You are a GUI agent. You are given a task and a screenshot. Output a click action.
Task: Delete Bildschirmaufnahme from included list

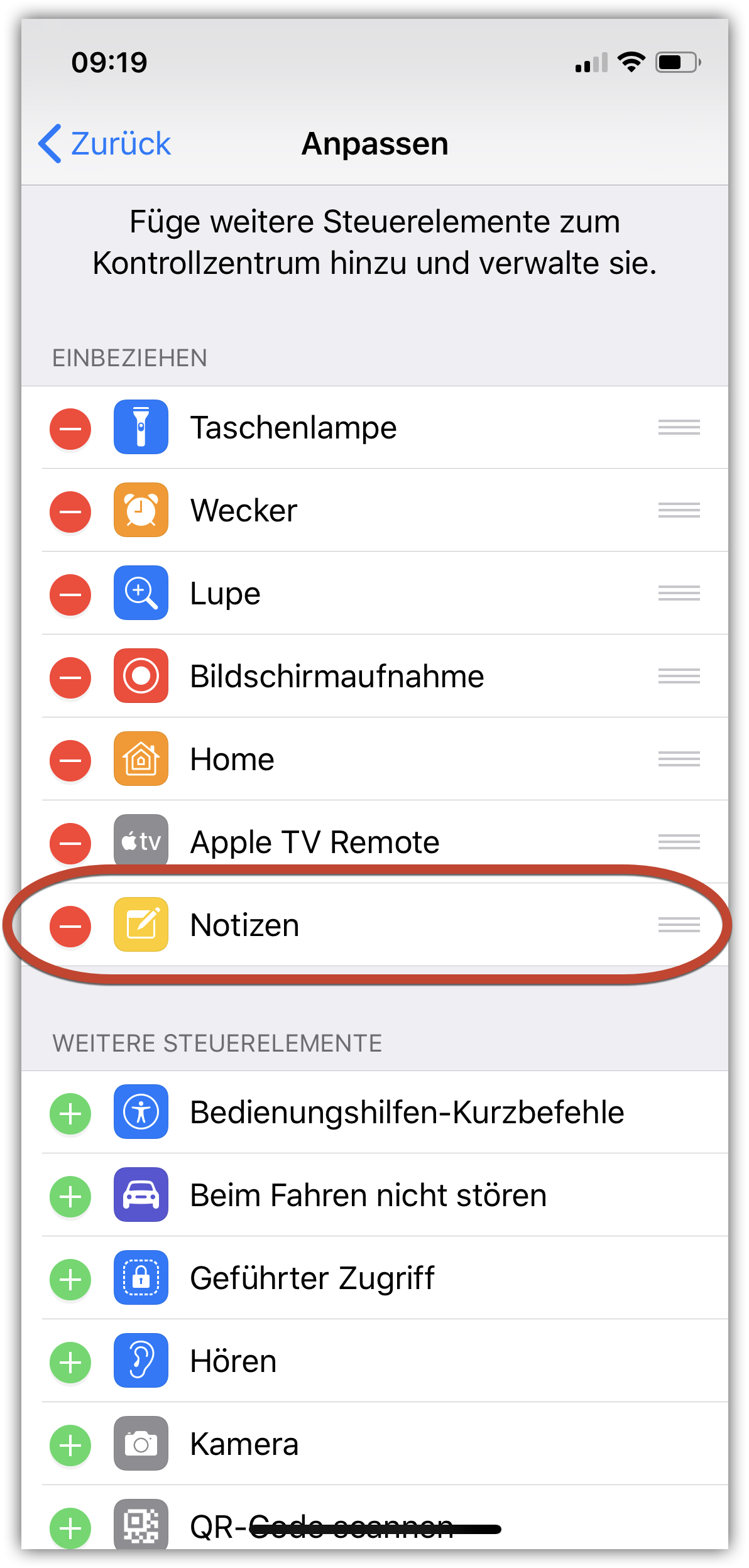point(70,678)
